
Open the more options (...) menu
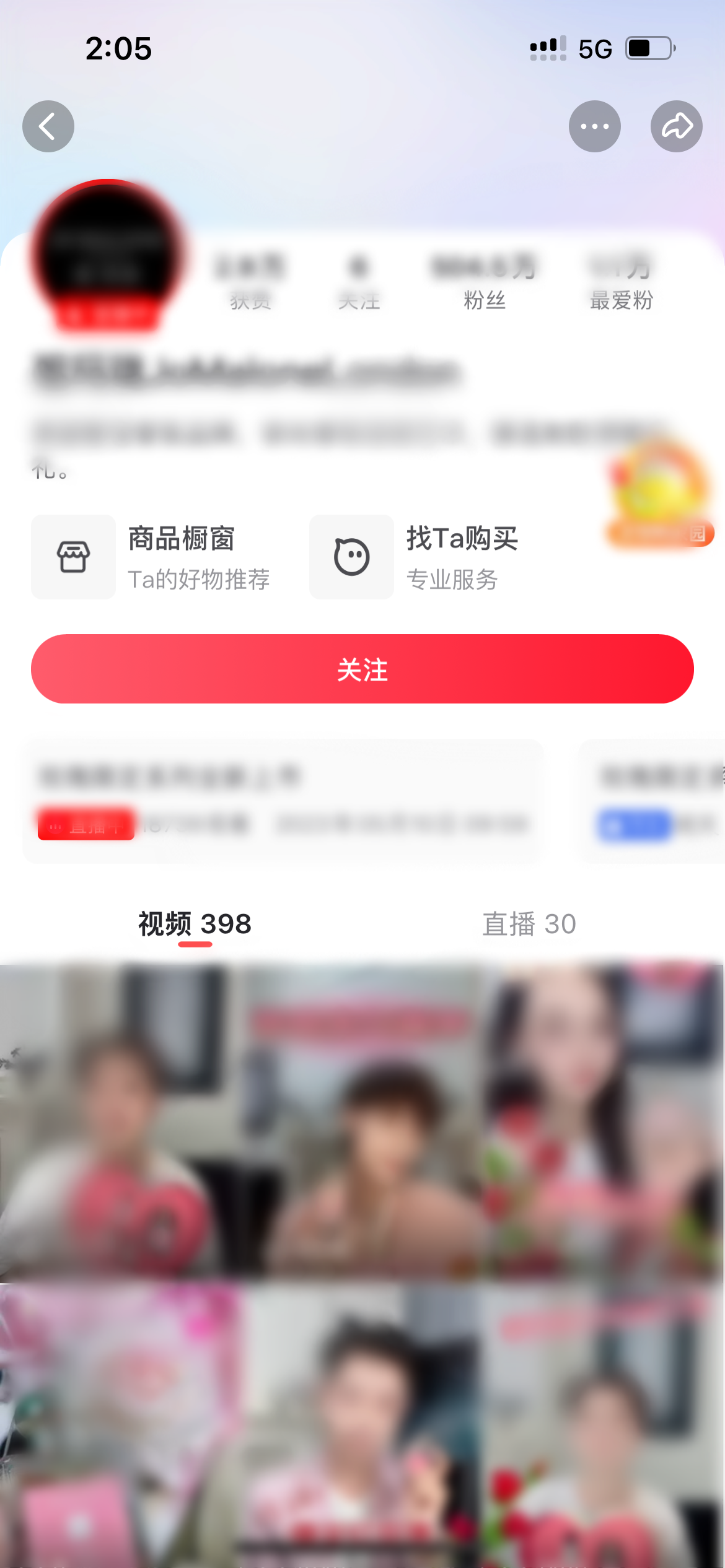click(x=594, y=126)
